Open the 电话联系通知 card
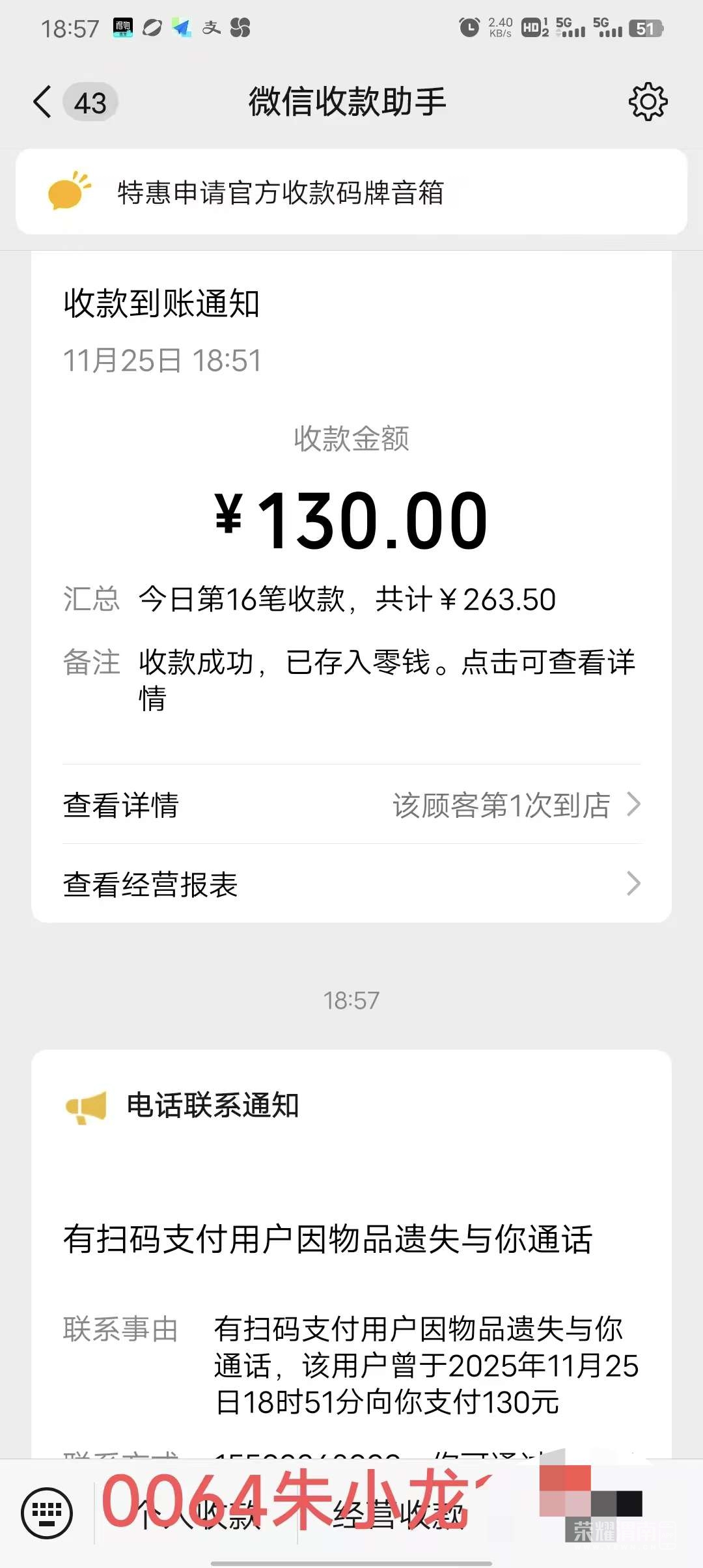Screen dimensions: 703x1568 click(x=351, y=1237)
